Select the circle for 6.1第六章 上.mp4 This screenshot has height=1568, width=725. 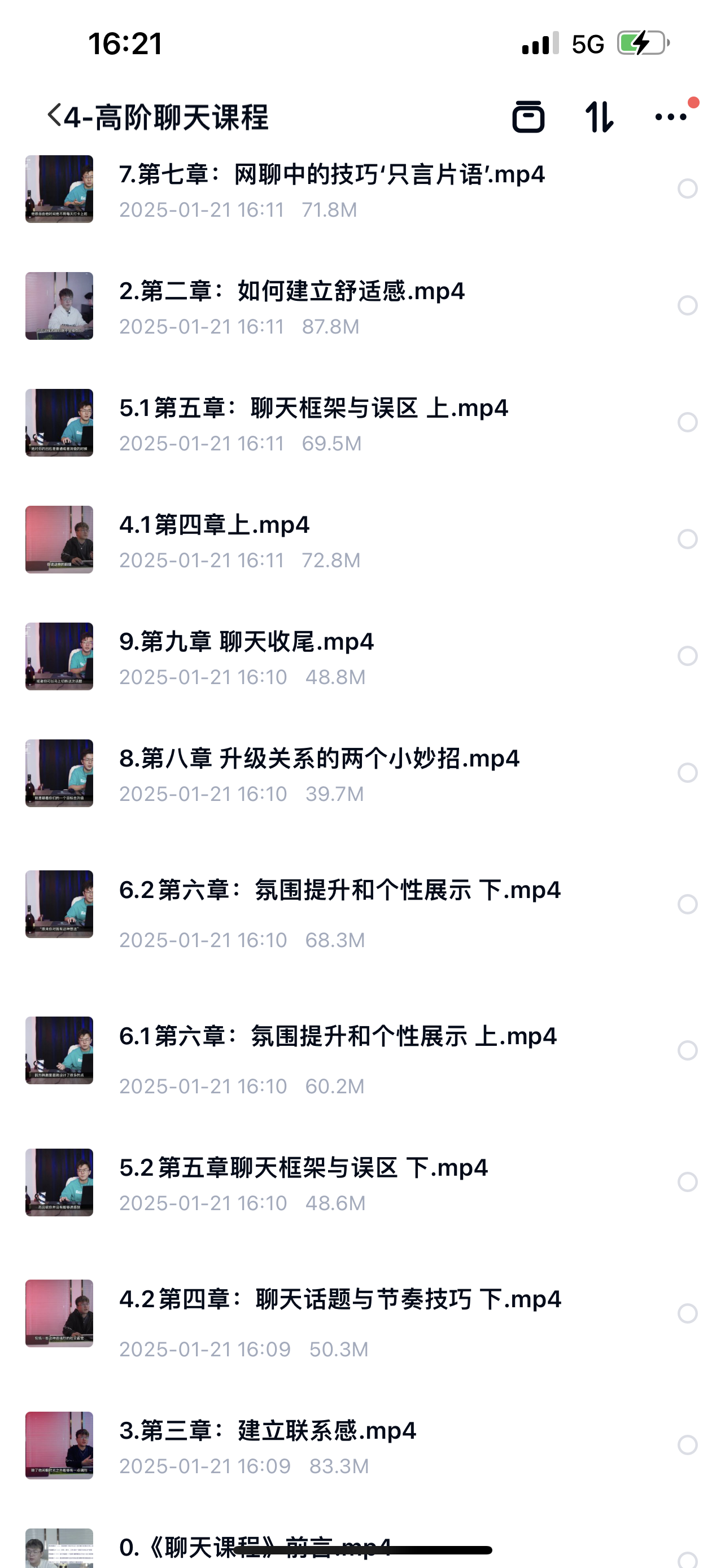click(687, 1050)
